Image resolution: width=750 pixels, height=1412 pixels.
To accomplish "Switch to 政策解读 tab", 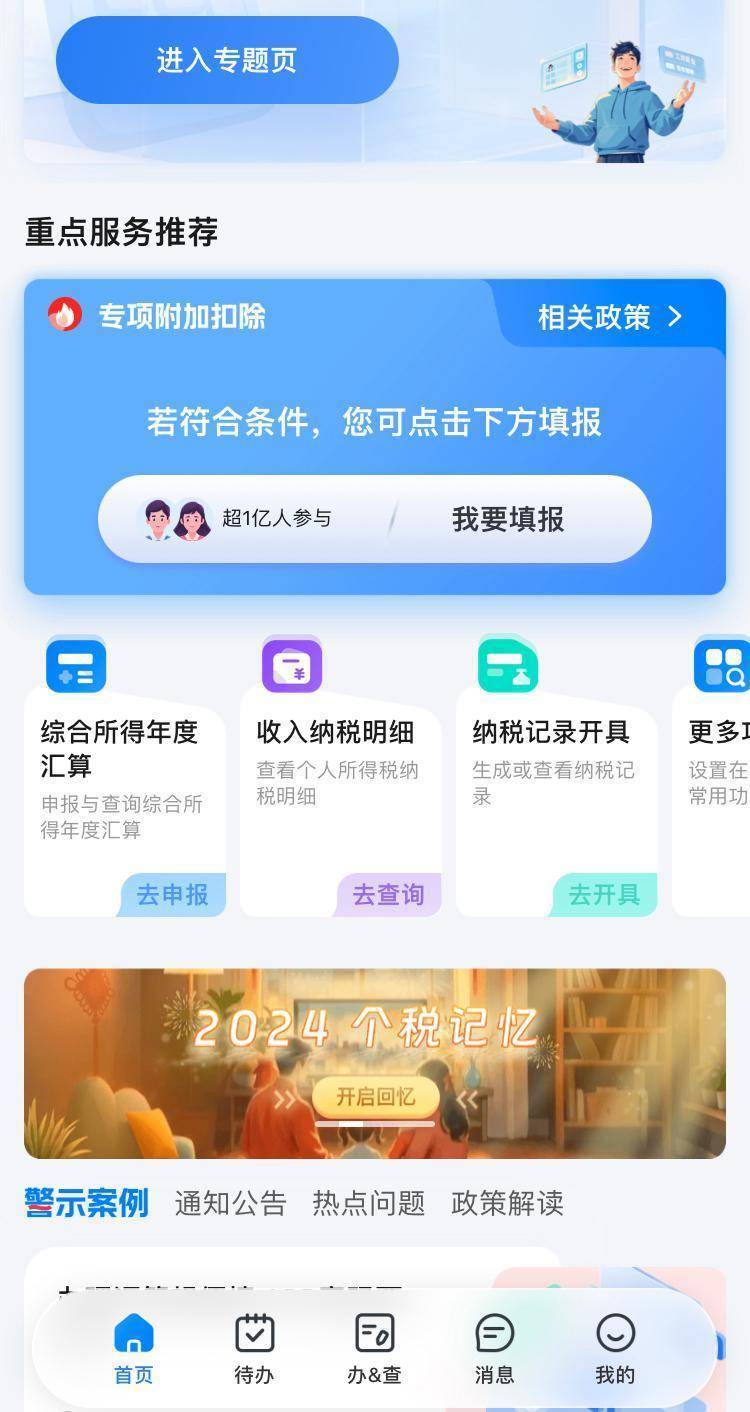I will click(507, 1203).
